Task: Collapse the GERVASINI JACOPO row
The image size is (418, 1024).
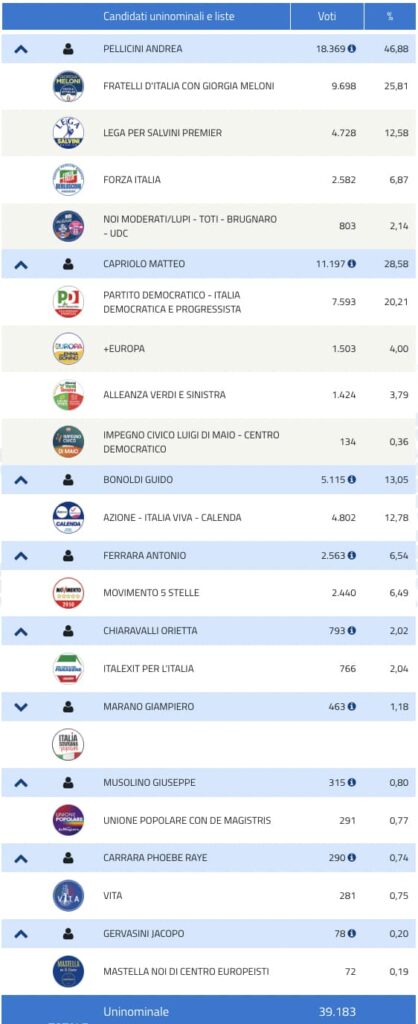Action: pos(21,934)
